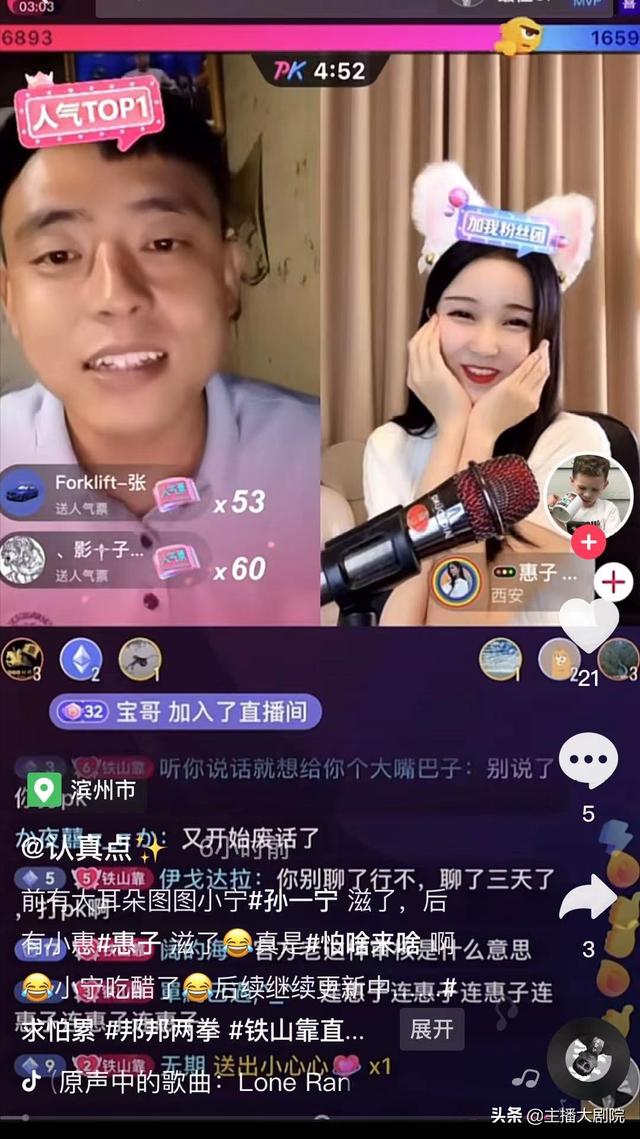This screenshot has height=1139, width=640.
Task: Follow the author with the red plus
Action: click(x=588, y=543)
